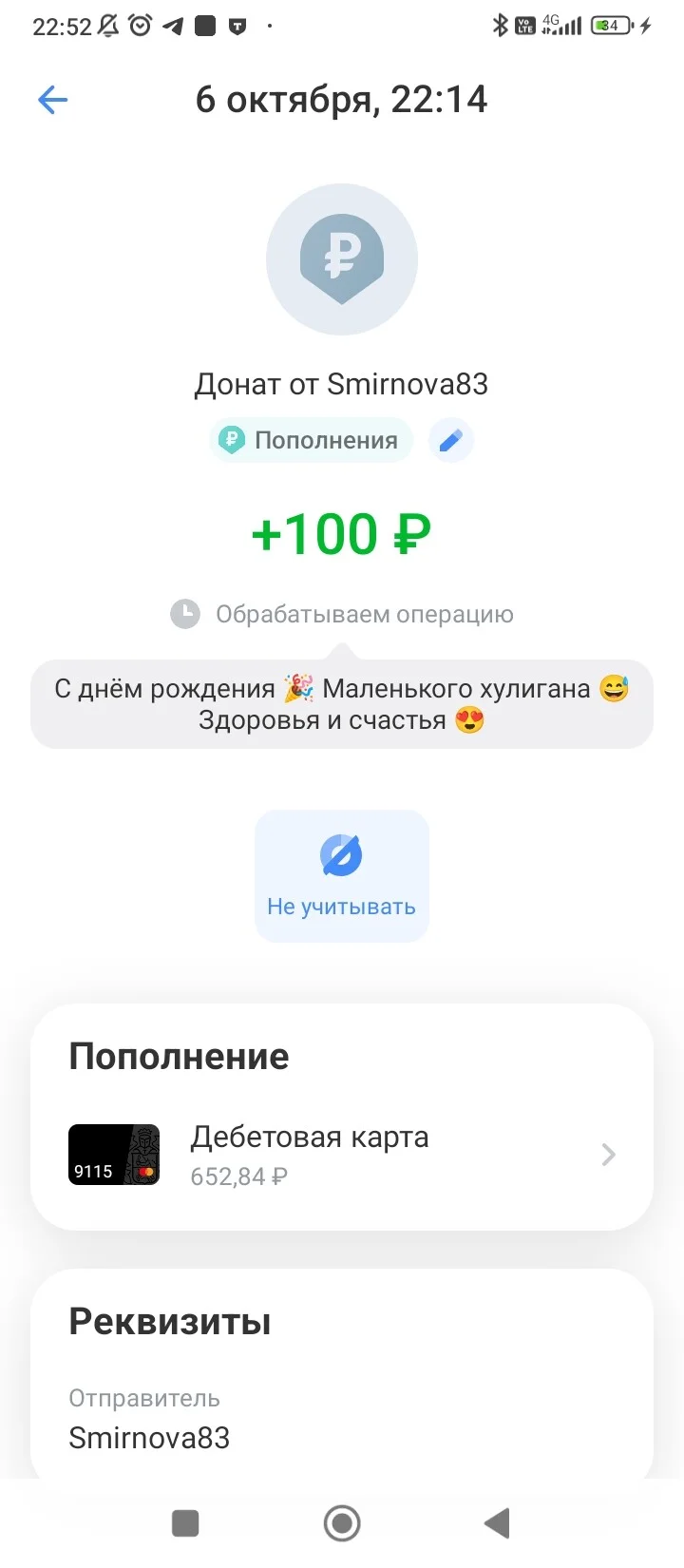684x1568 pixels.
Task: Edit the category with the pencil icon
Action: [x=451, y=440]
